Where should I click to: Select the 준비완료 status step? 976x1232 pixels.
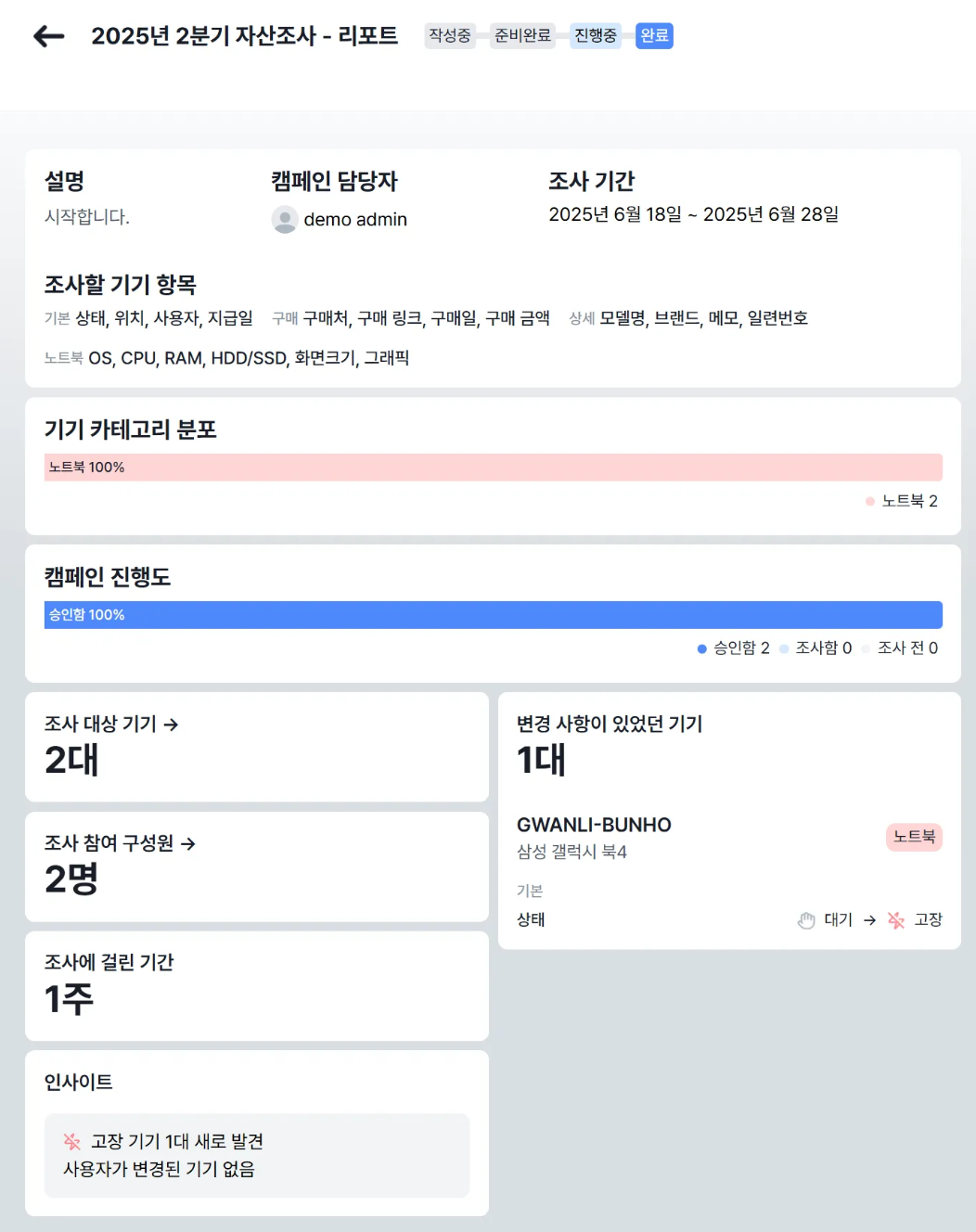(x=522, y=36)
